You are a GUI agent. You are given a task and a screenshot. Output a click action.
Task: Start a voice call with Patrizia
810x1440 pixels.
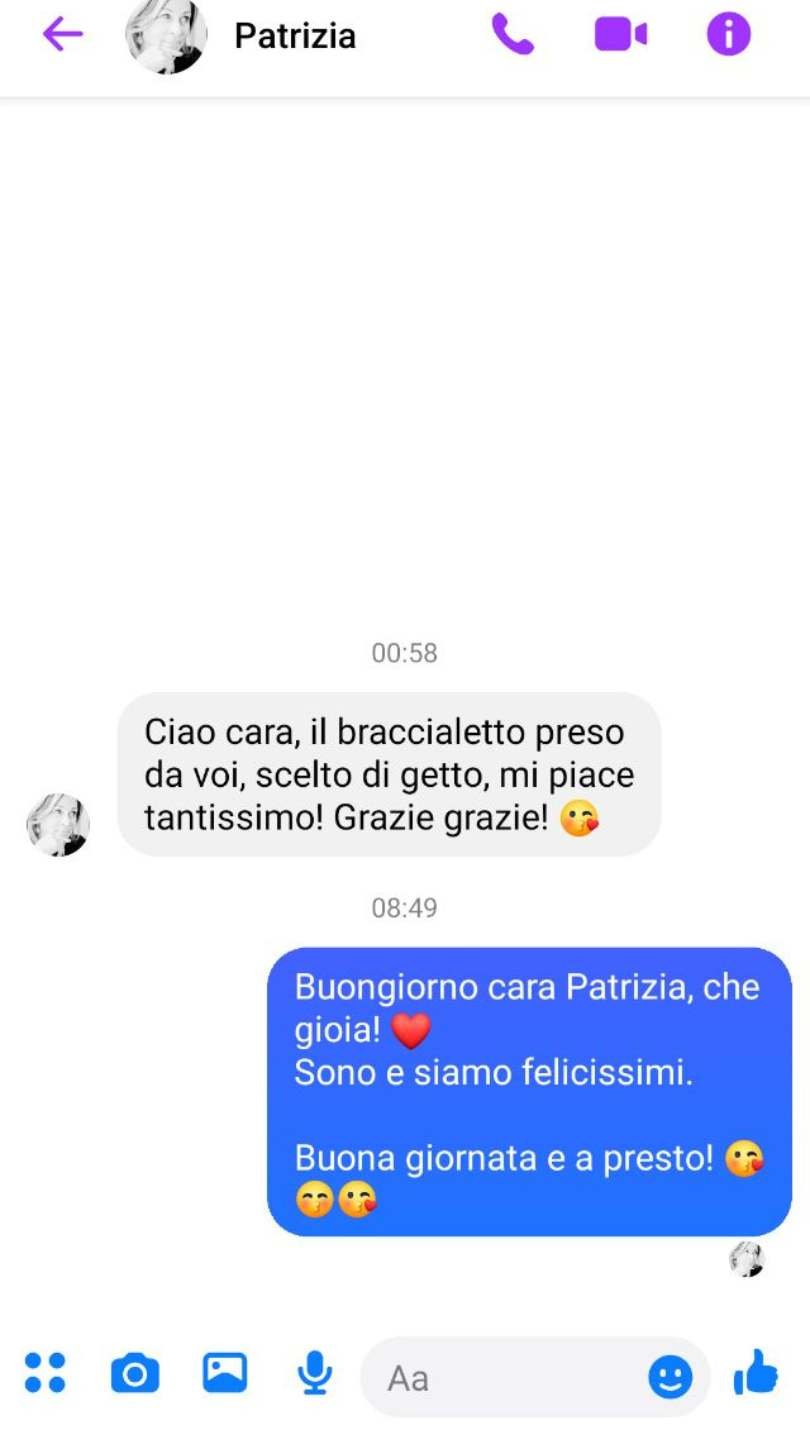[513, 36]
